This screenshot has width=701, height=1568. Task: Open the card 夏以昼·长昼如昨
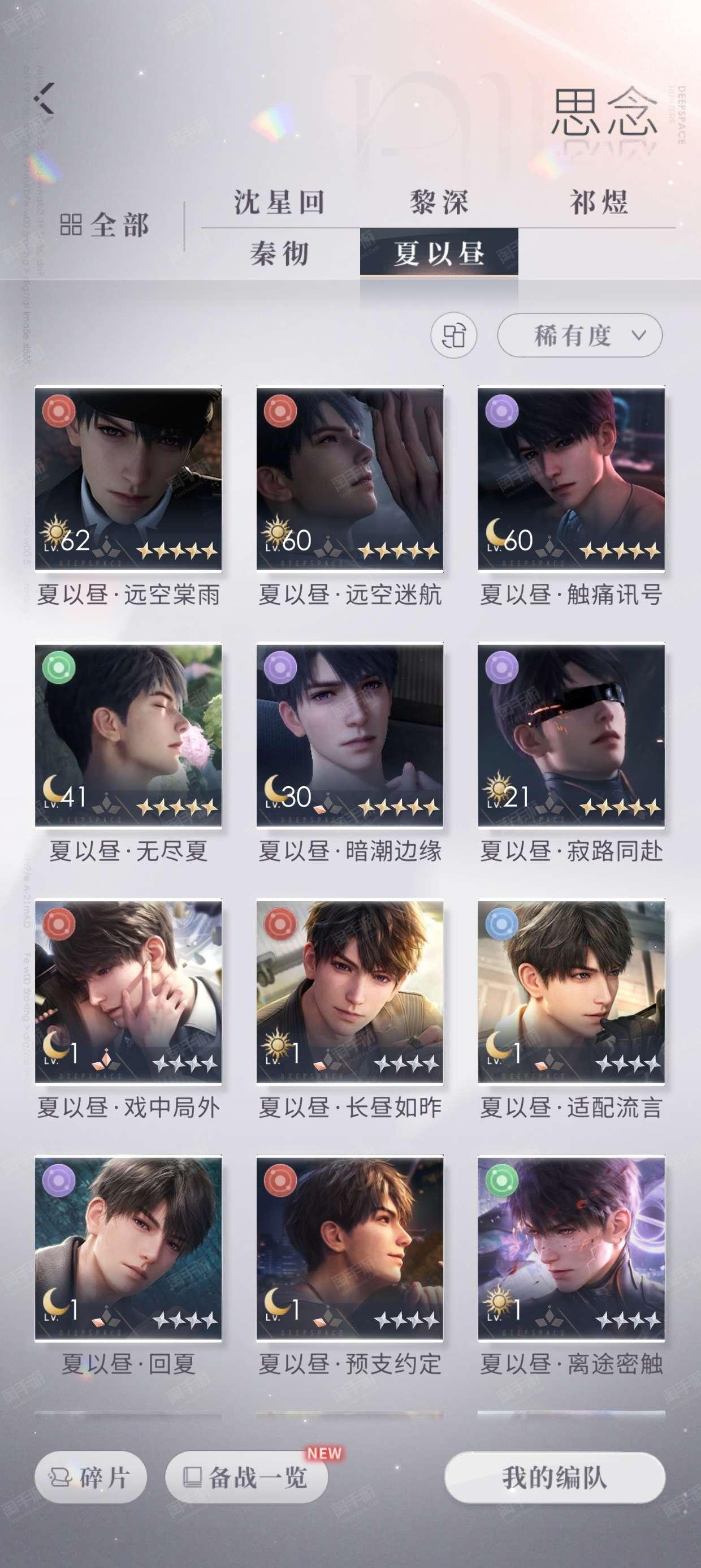(x=349, y=992)
